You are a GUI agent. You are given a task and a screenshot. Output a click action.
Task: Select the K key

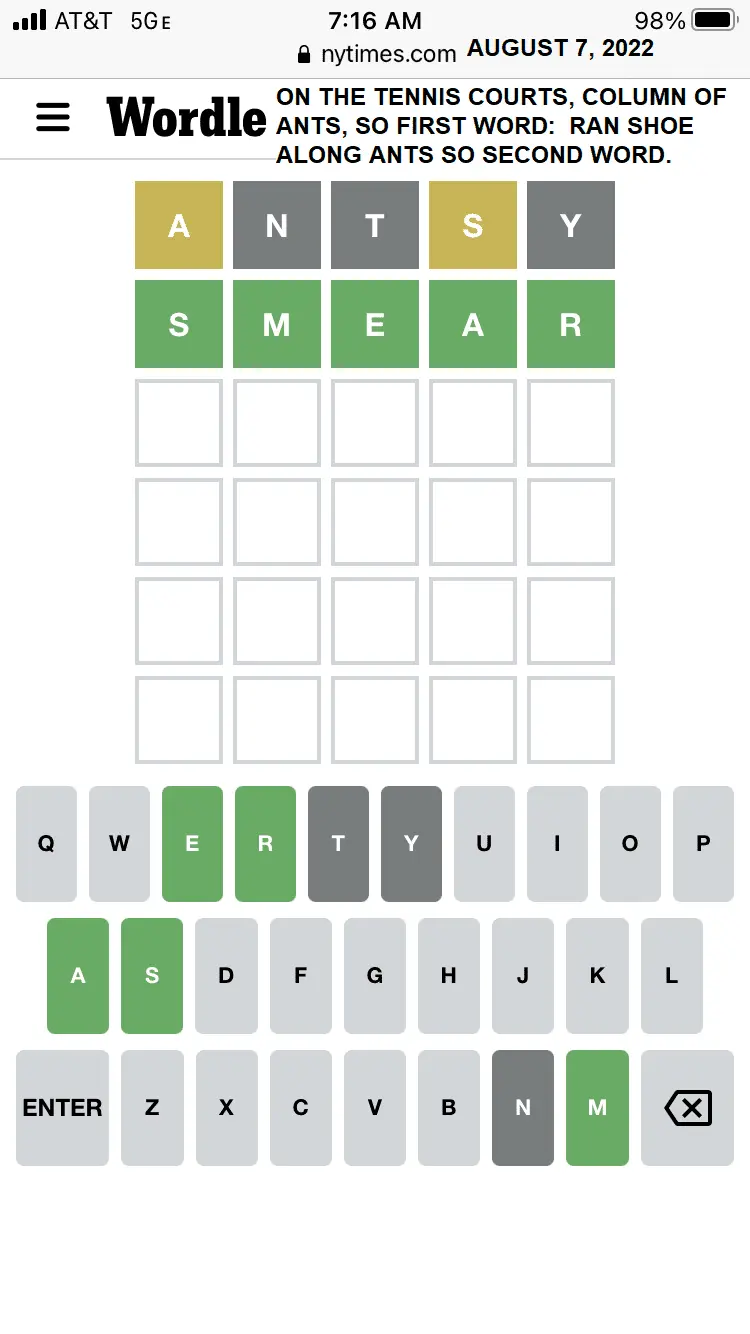(597, 975)
